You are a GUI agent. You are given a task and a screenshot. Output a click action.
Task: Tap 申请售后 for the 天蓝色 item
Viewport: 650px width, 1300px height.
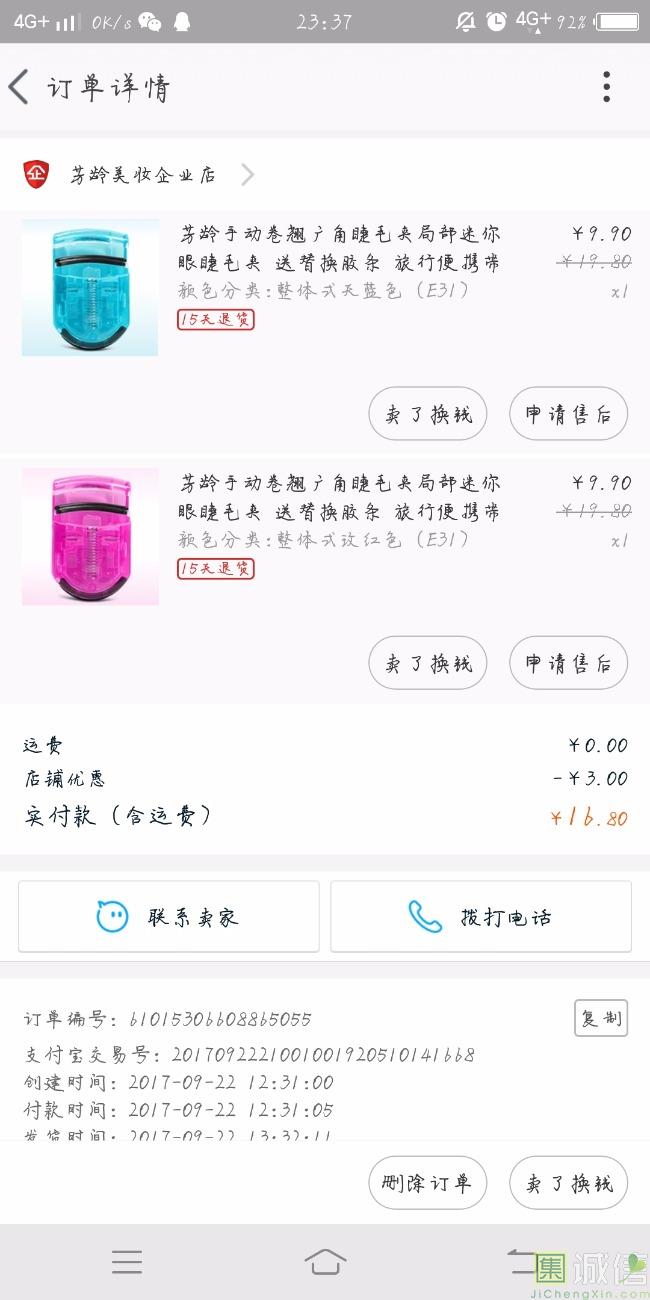point(568,414)
